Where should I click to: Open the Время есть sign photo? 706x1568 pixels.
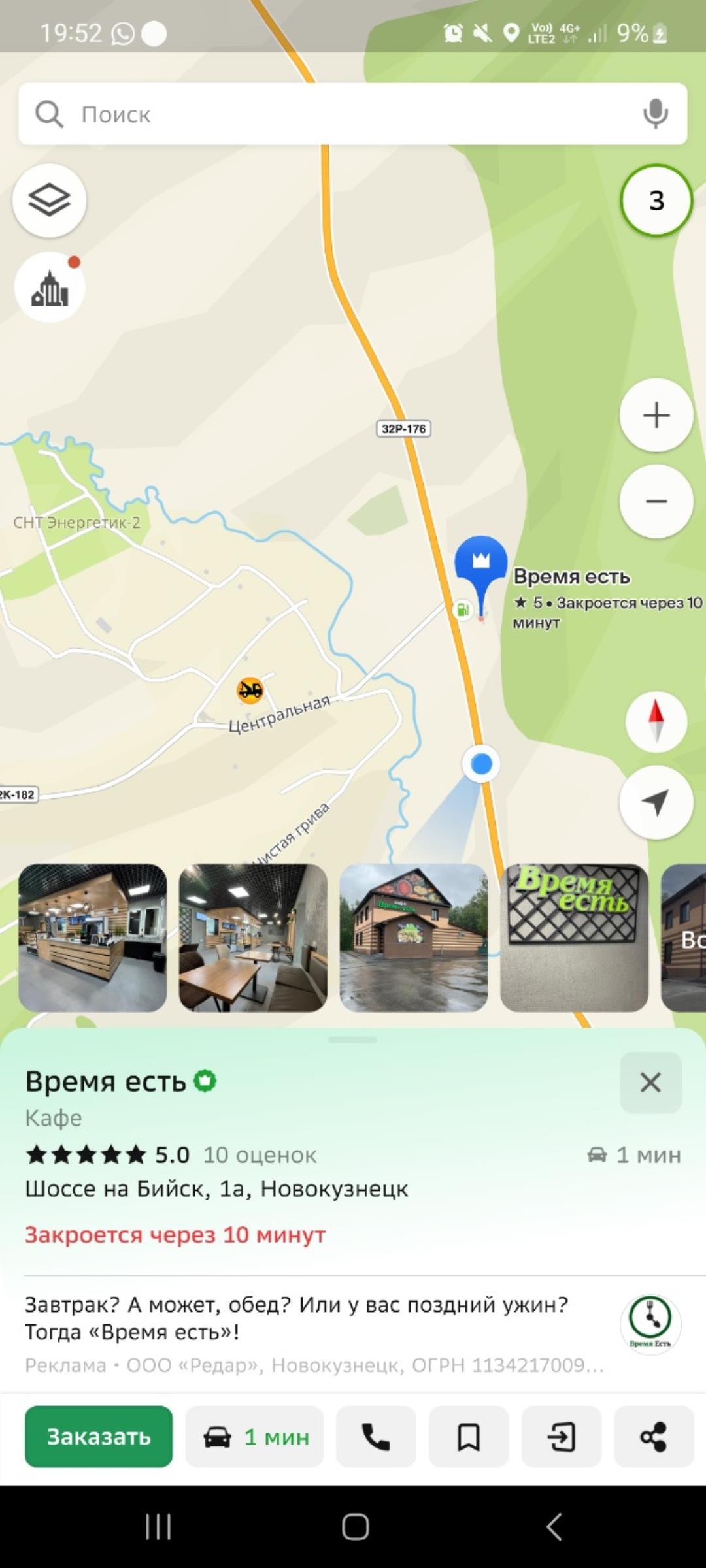[x=574, y=938]
